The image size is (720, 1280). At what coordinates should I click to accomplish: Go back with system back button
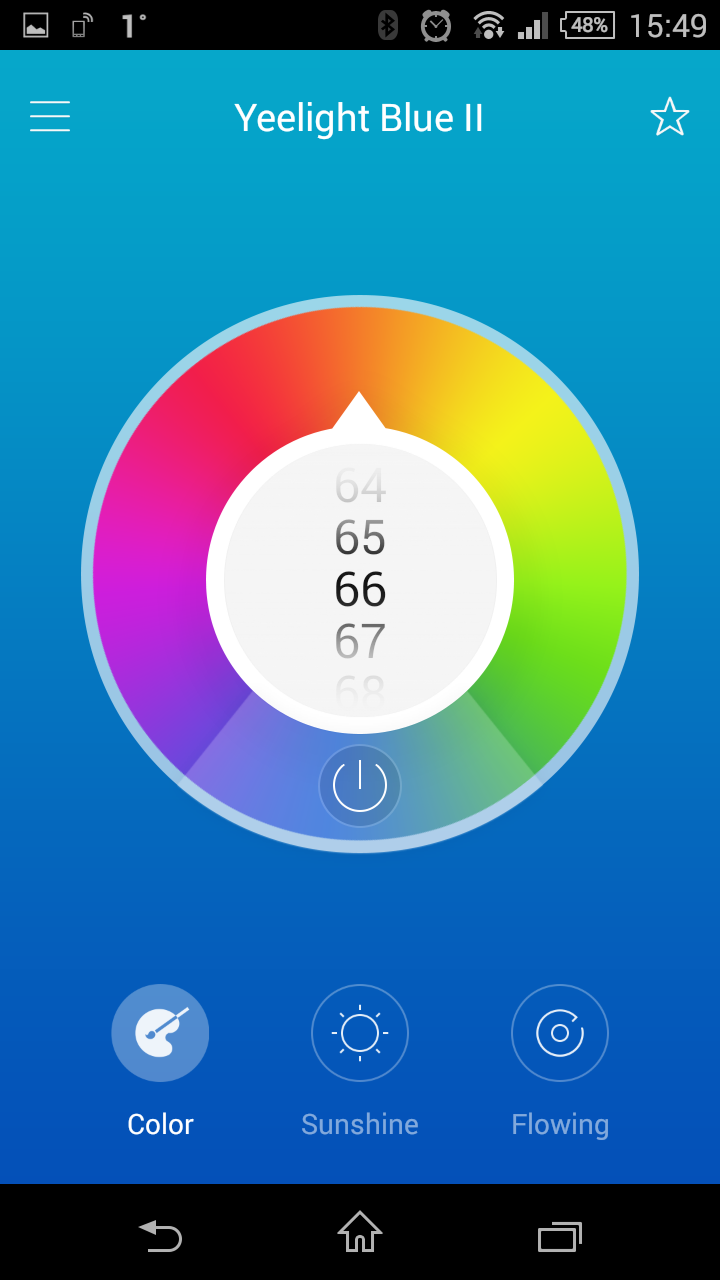click(x=160, y=1236)
